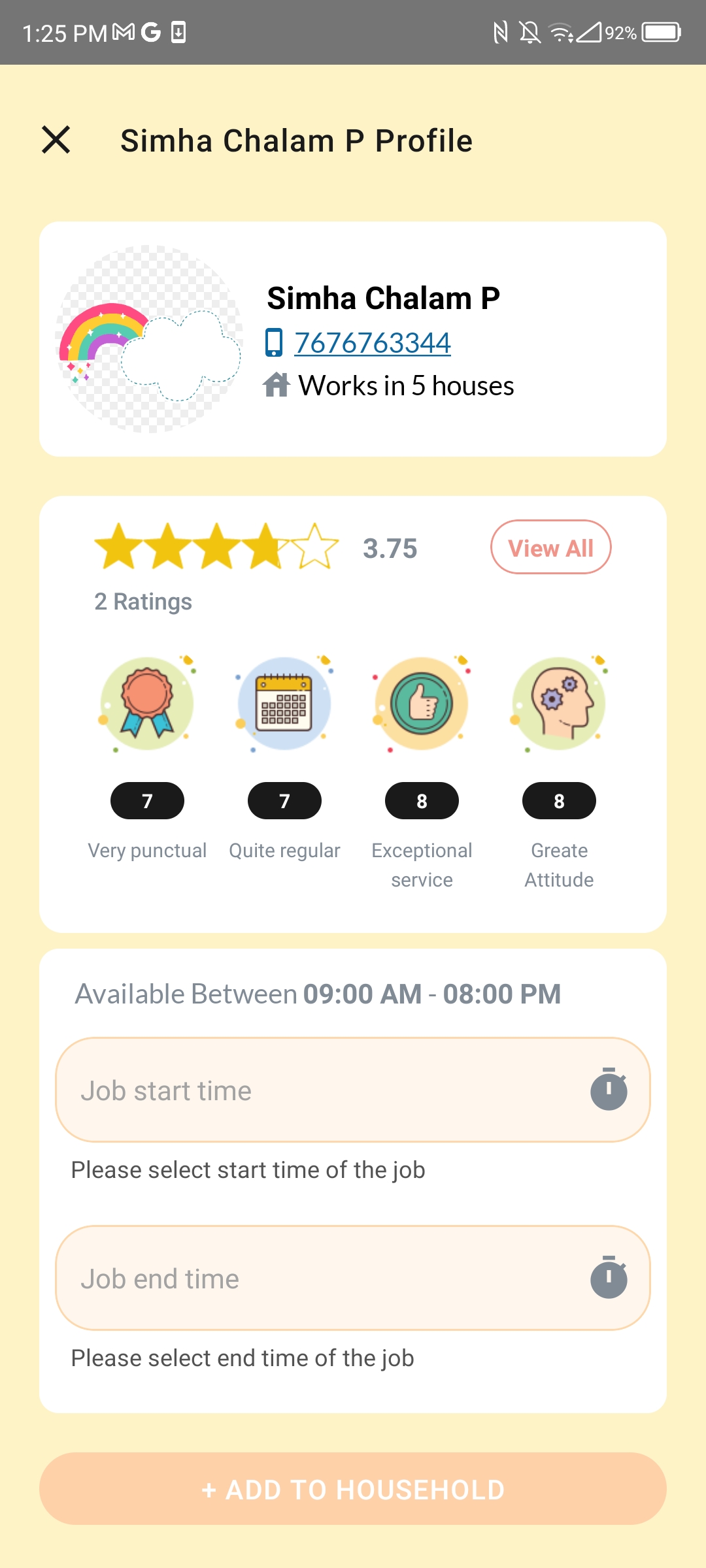Screen dimensions: 706x1568
Task: Add Simha Chalam P to household
Action: tap(353, 1489)
